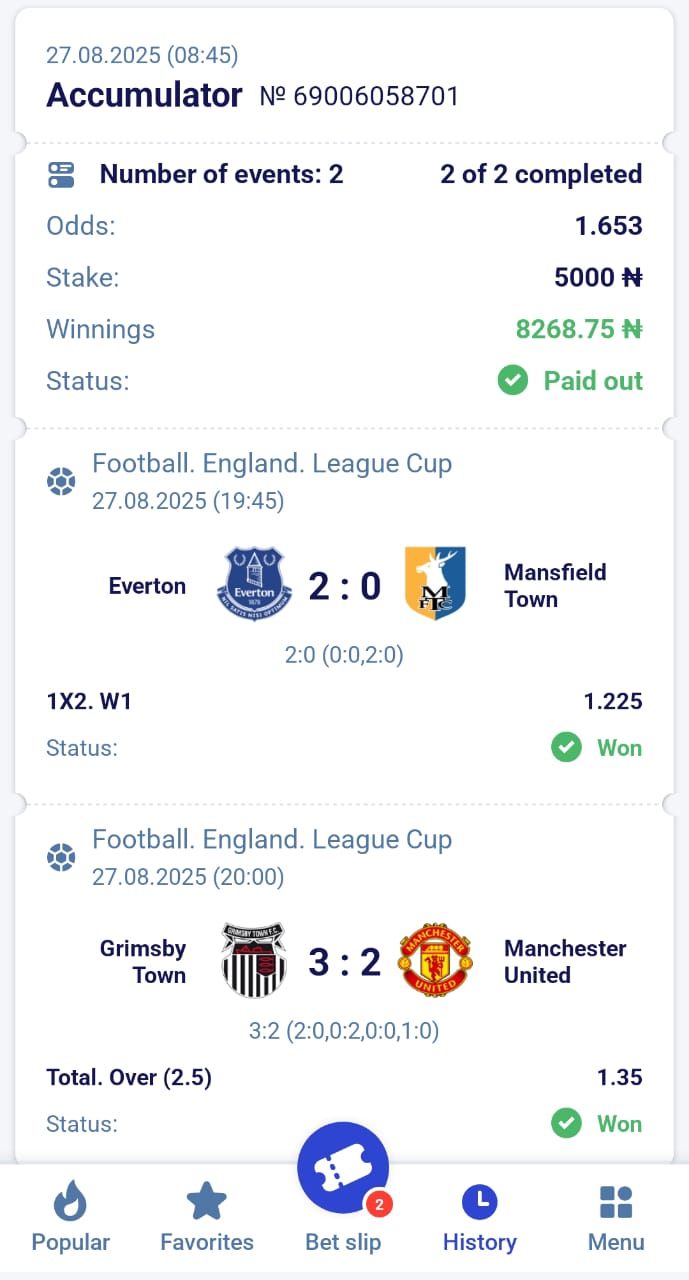
Task: Open the Grimsby Town vs Manchester United event
Action: (344, 962)
